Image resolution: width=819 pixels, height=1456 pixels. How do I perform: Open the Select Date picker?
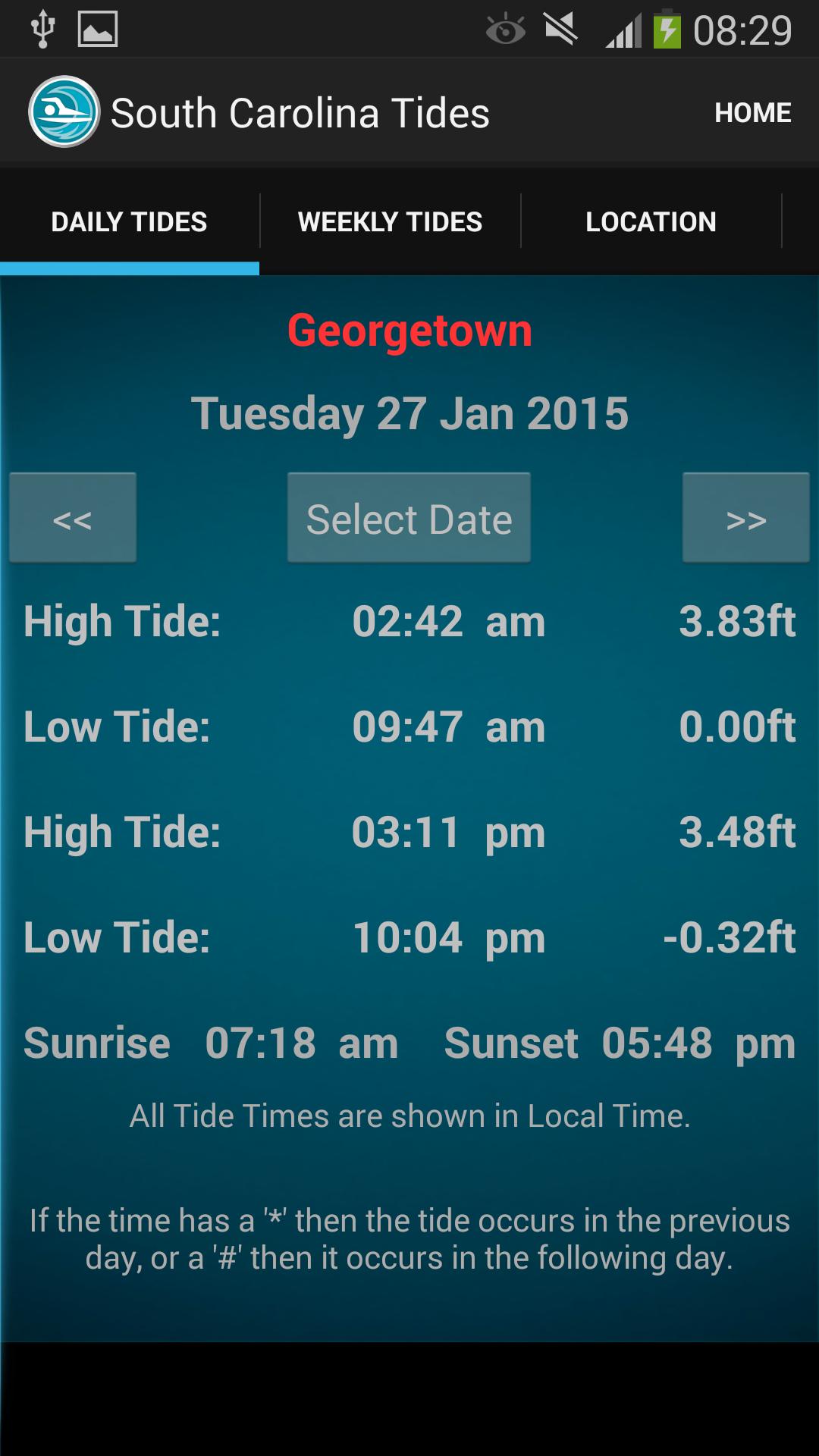409,518
